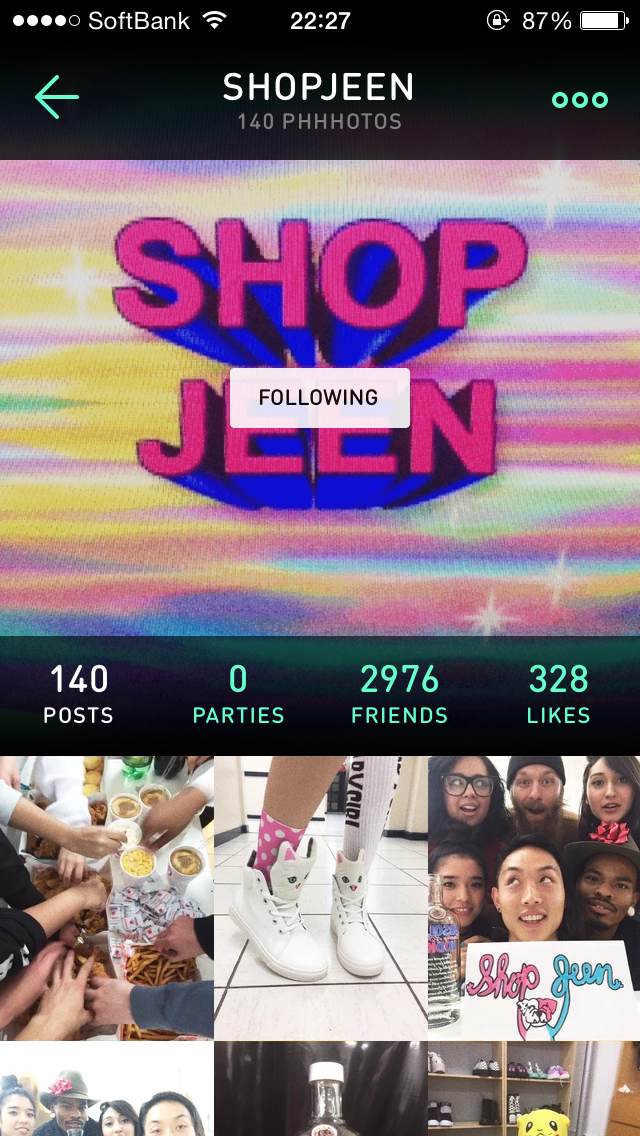Open the three-dot overflow menu

580,99
